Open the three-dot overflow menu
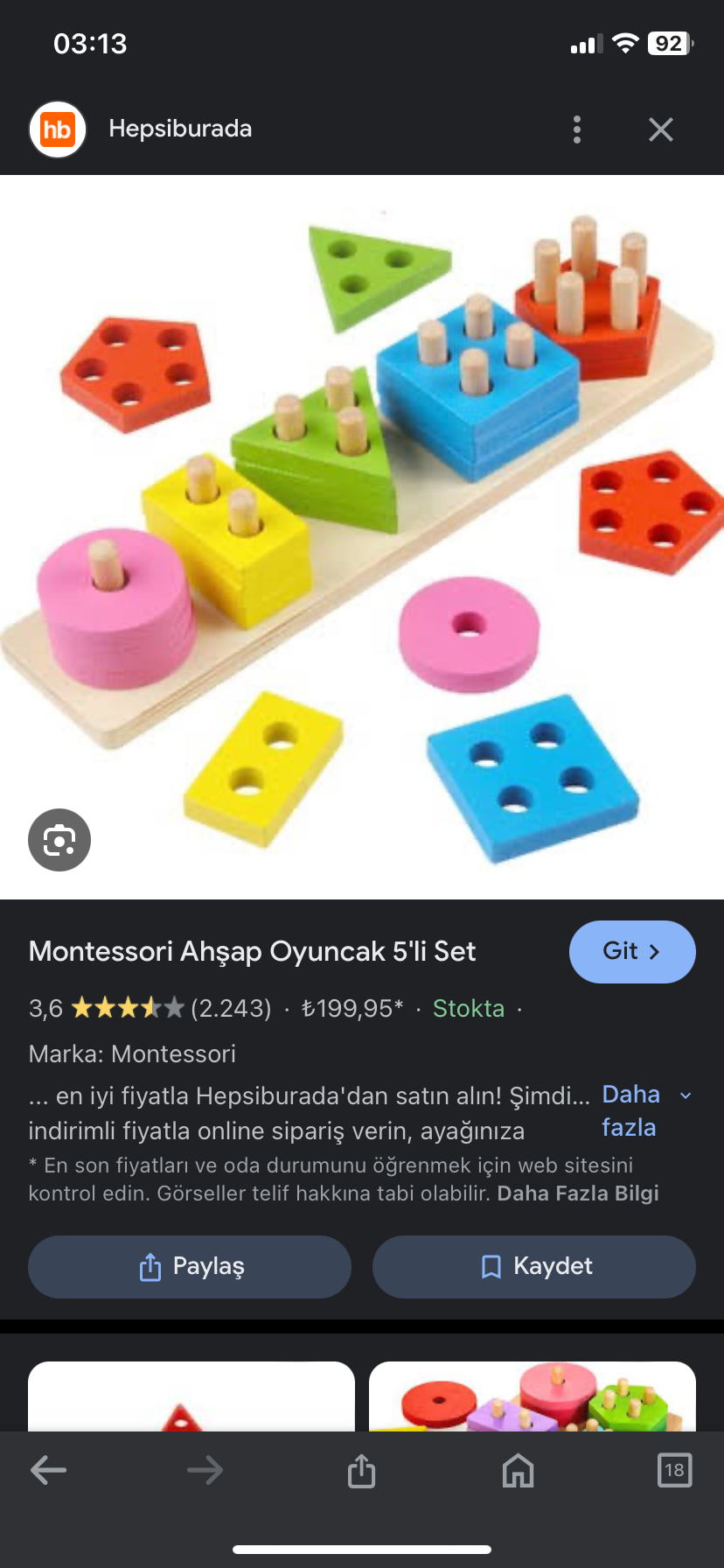This screenshot has height=1568, width=724. click(577, 129)
